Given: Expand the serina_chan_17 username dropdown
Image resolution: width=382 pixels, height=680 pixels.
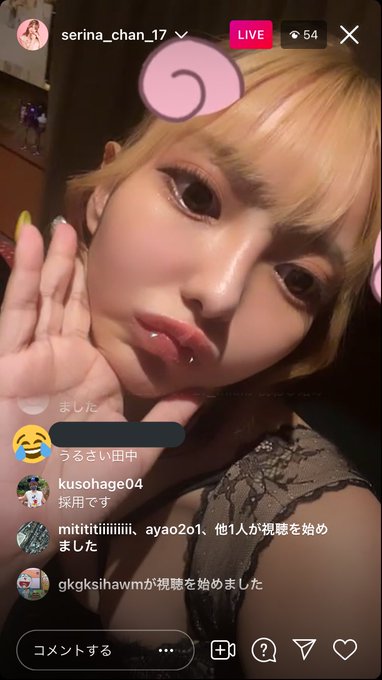Looking at the screenshot, I should pos(182,35).
